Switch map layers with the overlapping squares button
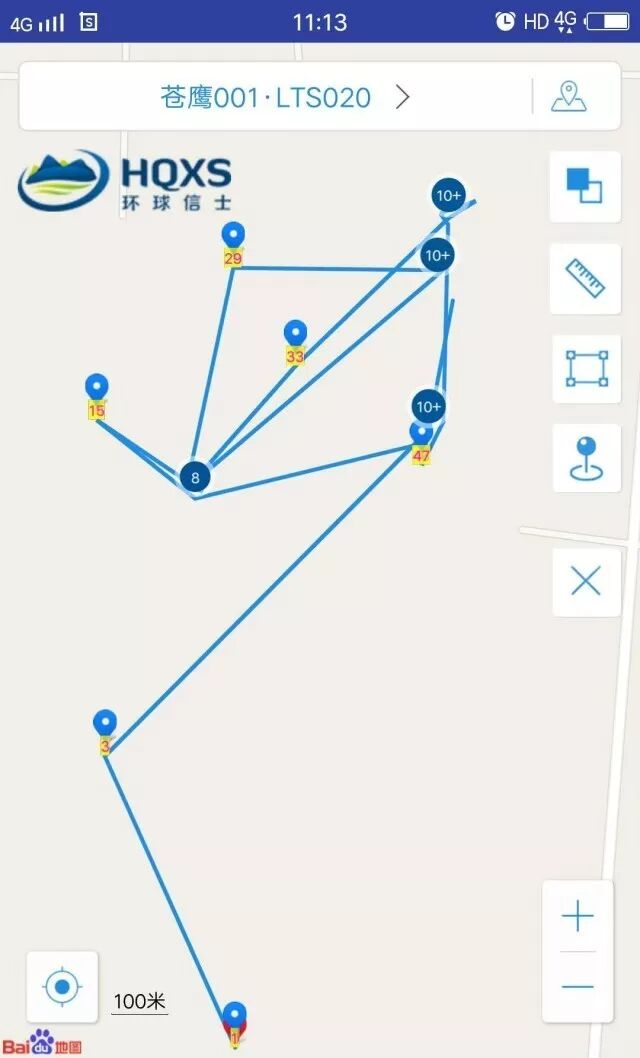The width and height of the screenshot is (640, 1058). coord(585,186)
